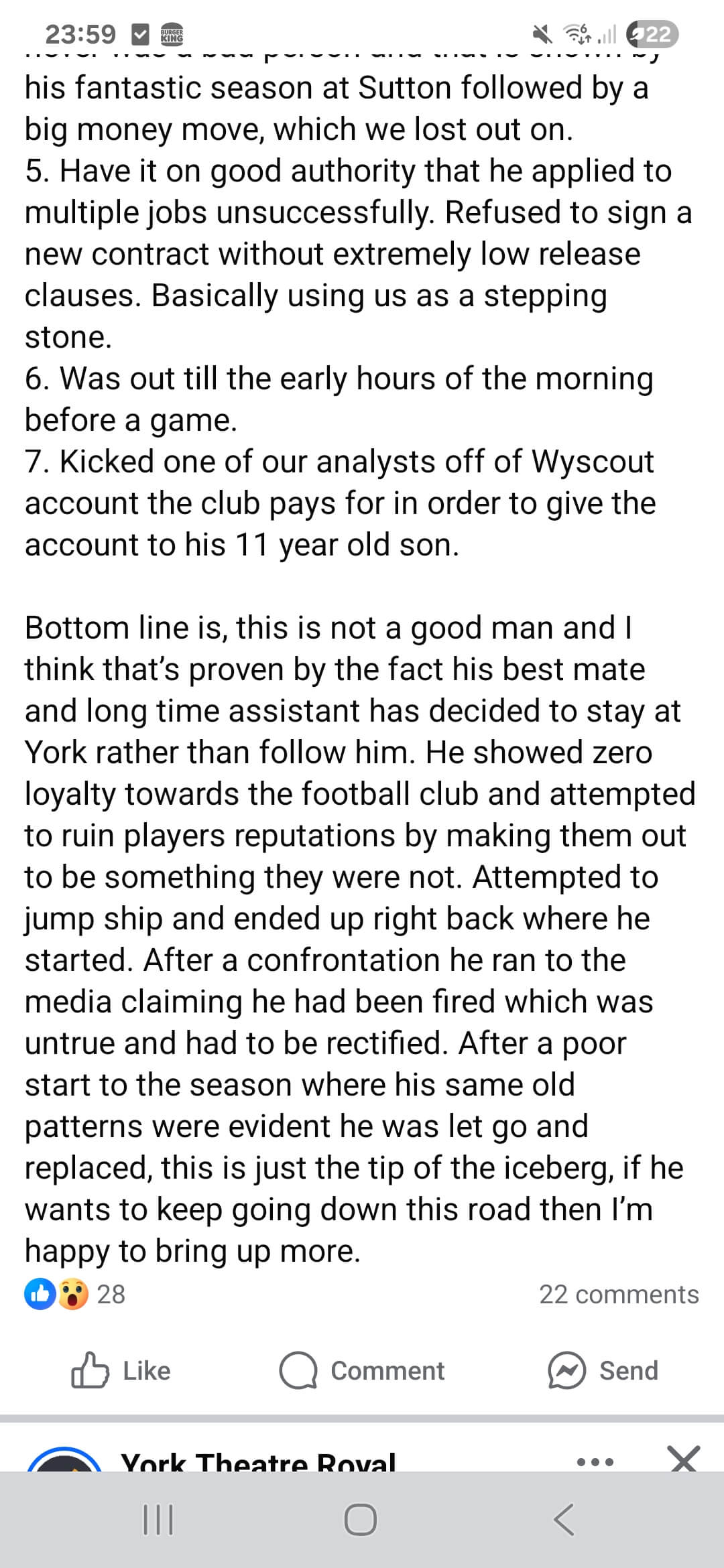Go to the phone home screen
724x1568 pixels.
[361, 1520]
